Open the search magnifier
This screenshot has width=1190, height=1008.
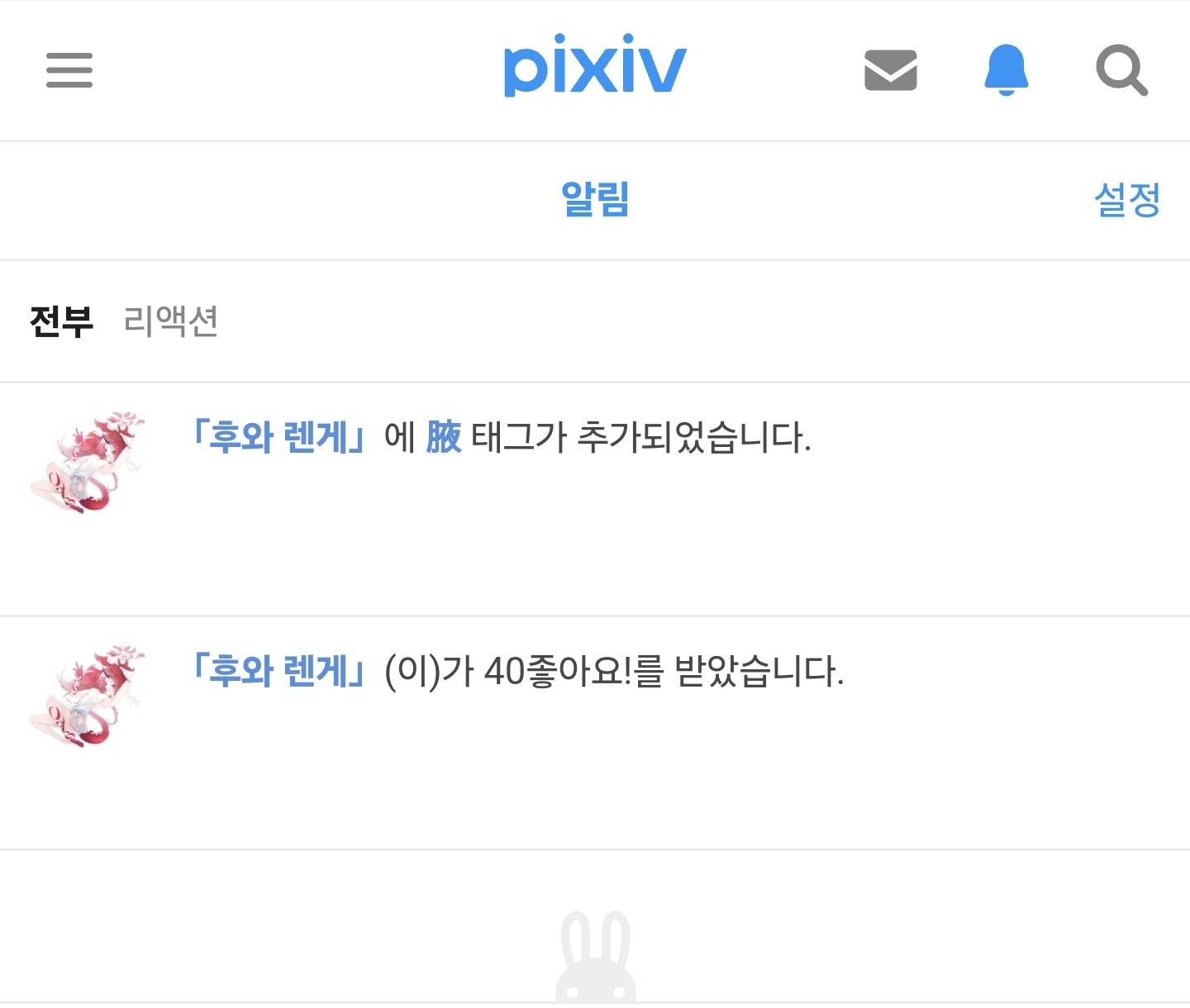pyautogui.click(x=1121, y=70)
